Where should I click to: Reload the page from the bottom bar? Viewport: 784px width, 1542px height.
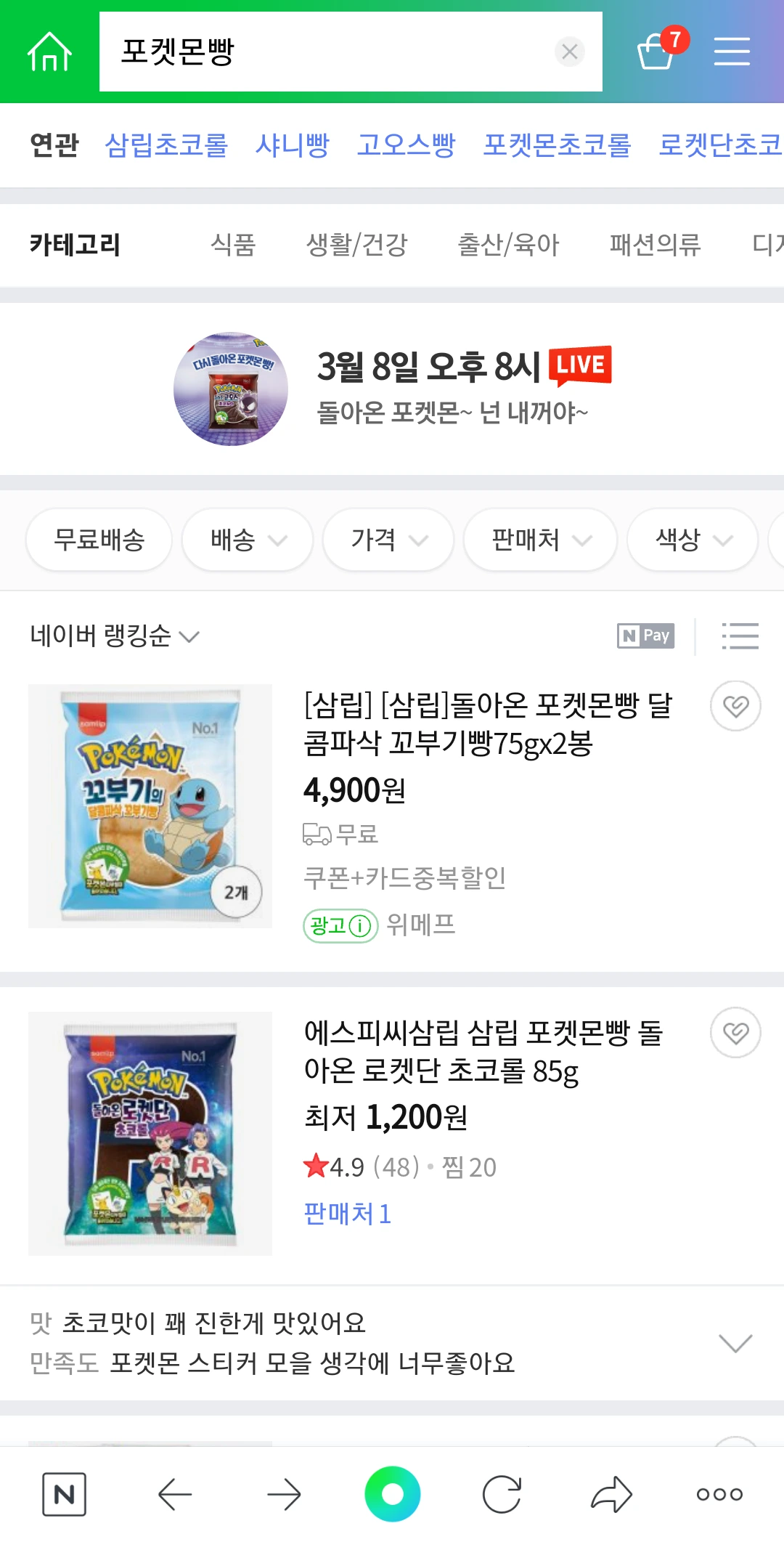[x=502, y=1495]
